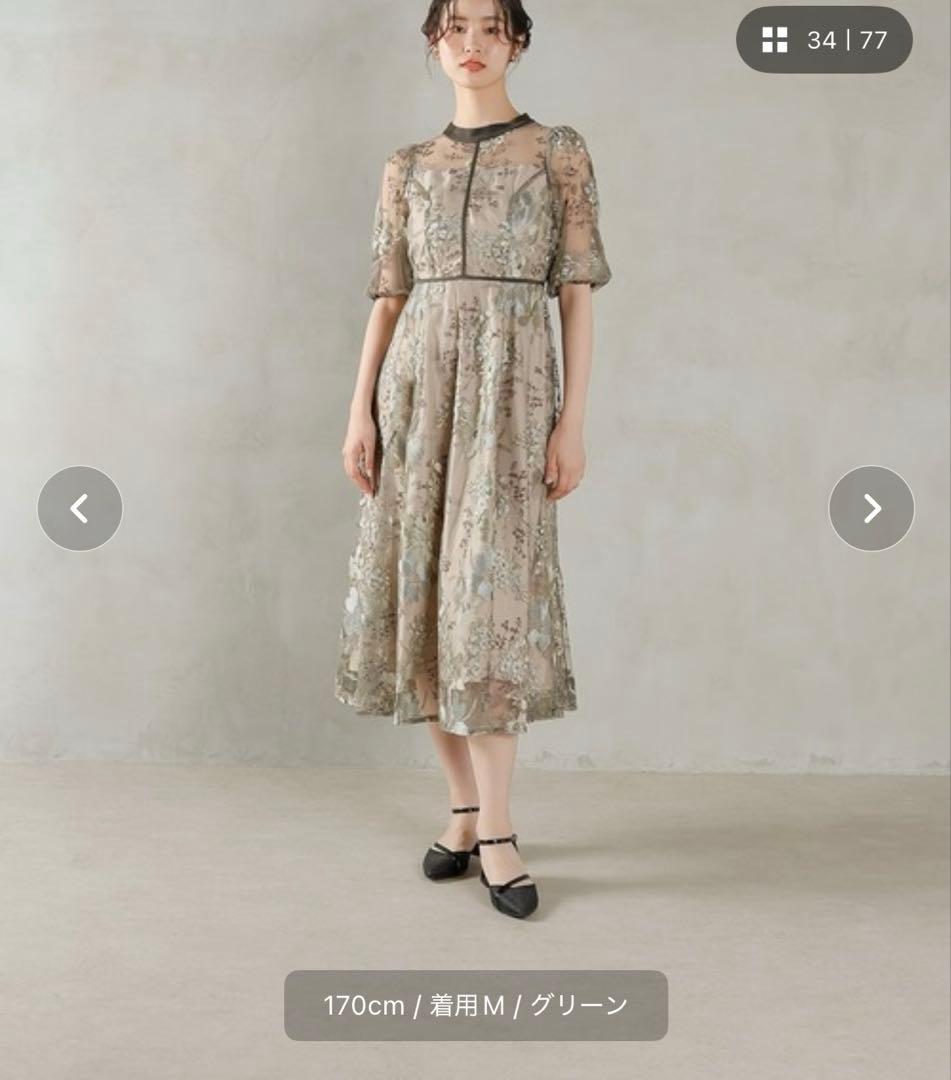Open the image grid view 34 | 77

point(823,40)
